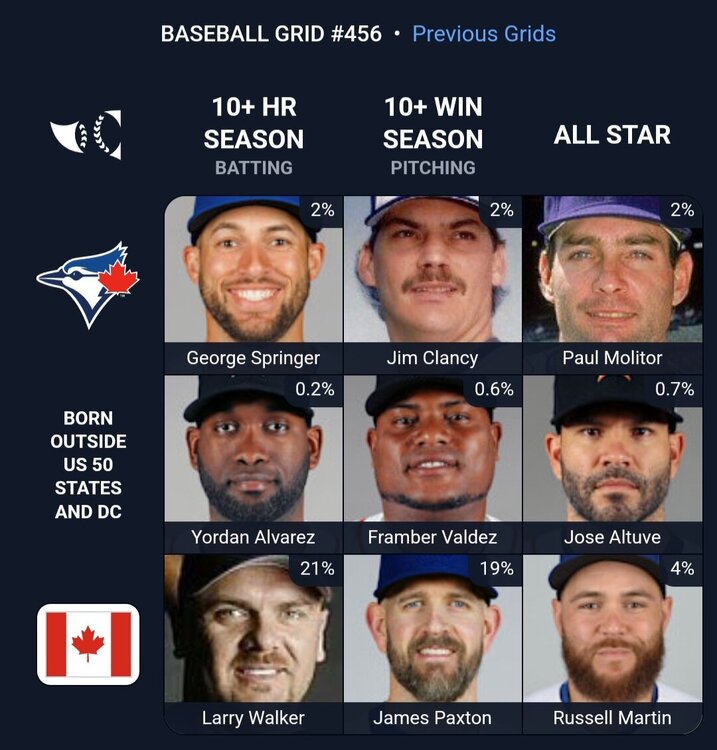
Task: Open the Russell Martin grid cell
Action: (612, 644)
